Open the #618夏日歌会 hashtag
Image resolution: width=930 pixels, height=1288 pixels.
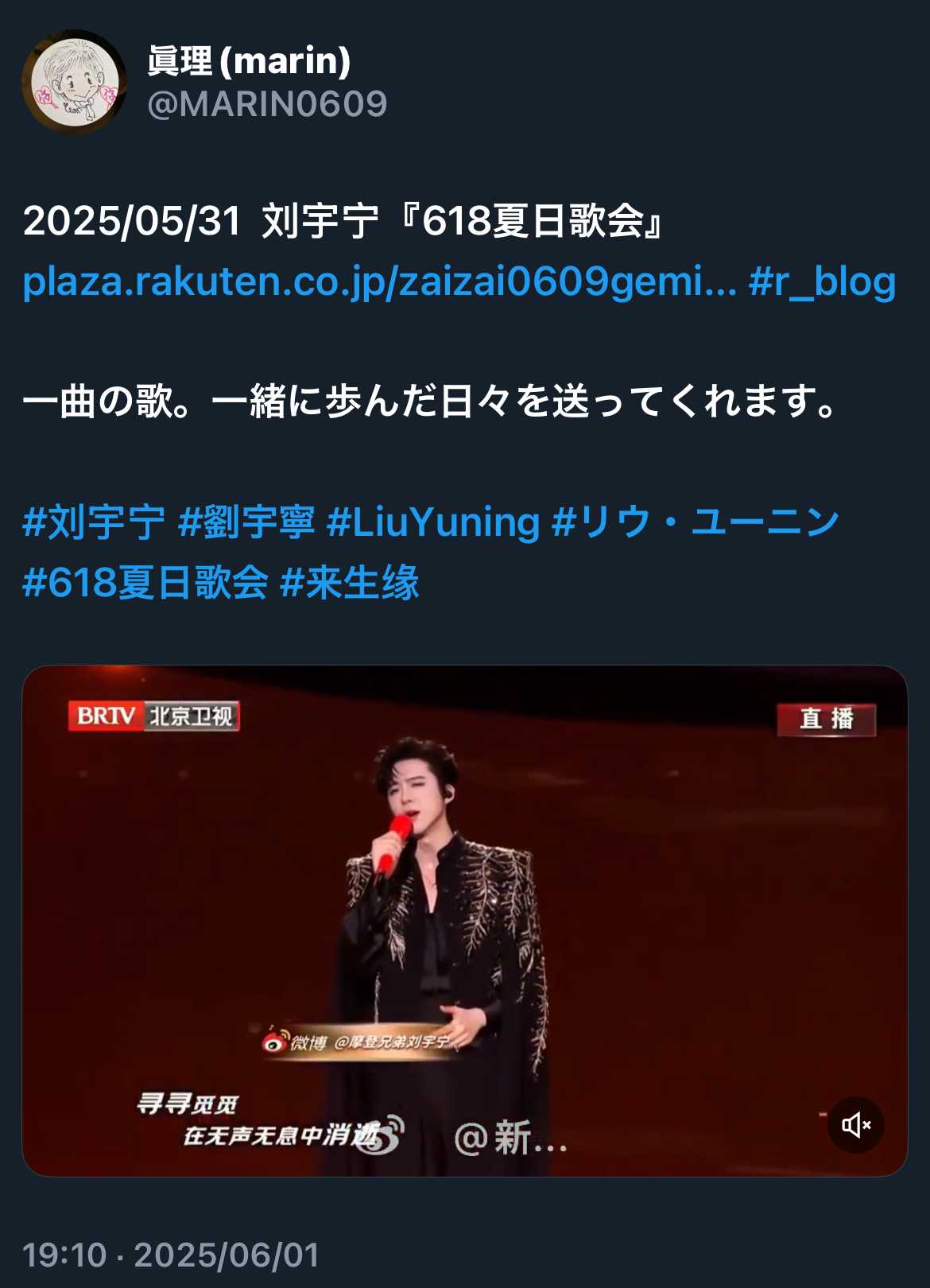pos(145,583)
